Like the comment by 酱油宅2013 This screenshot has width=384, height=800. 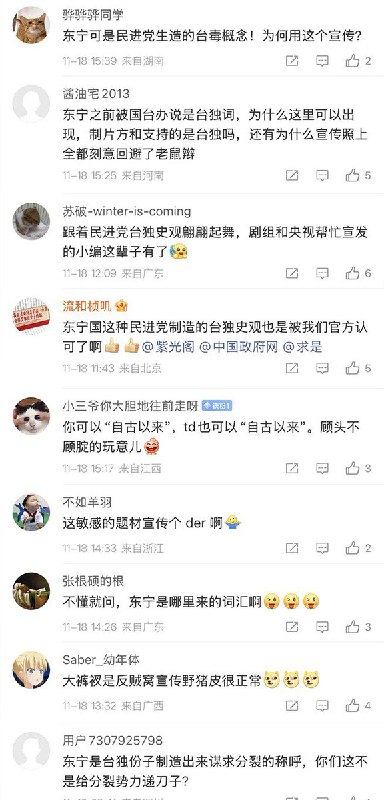359,176
